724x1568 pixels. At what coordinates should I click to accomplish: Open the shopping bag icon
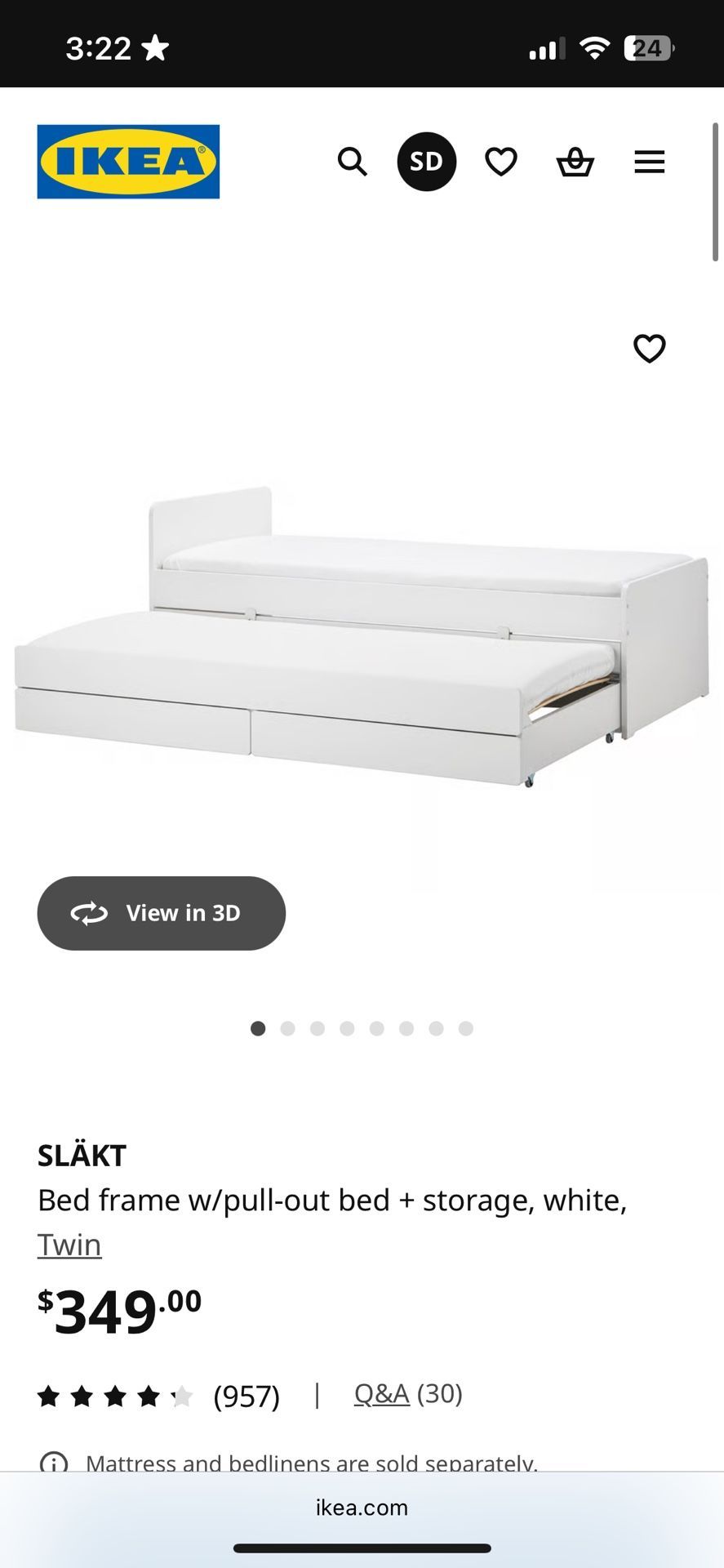click(x=575, y=161)
